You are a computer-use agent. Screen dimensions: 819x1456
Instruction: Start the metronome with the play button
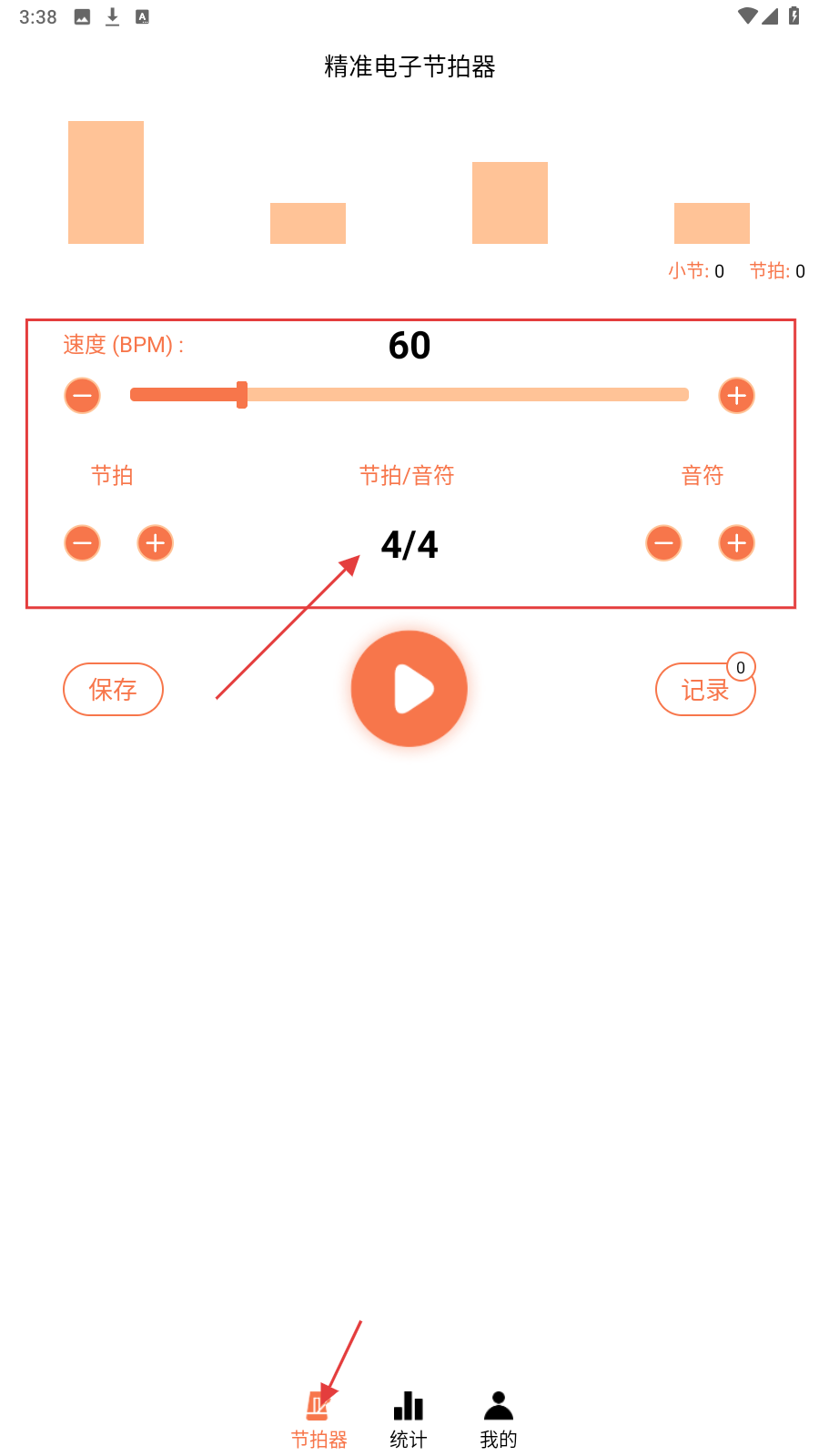pos(409,689)
